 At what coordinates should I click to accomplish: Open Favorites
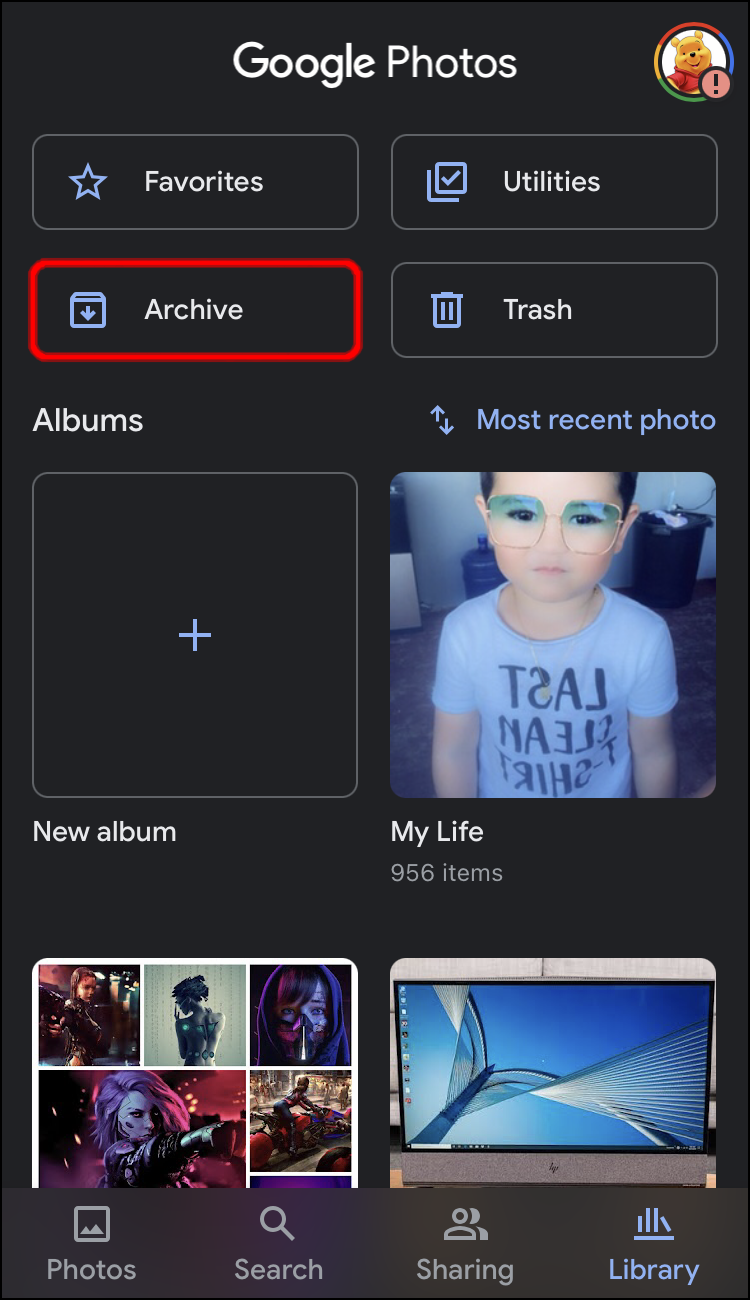click(x=195, y=182)
